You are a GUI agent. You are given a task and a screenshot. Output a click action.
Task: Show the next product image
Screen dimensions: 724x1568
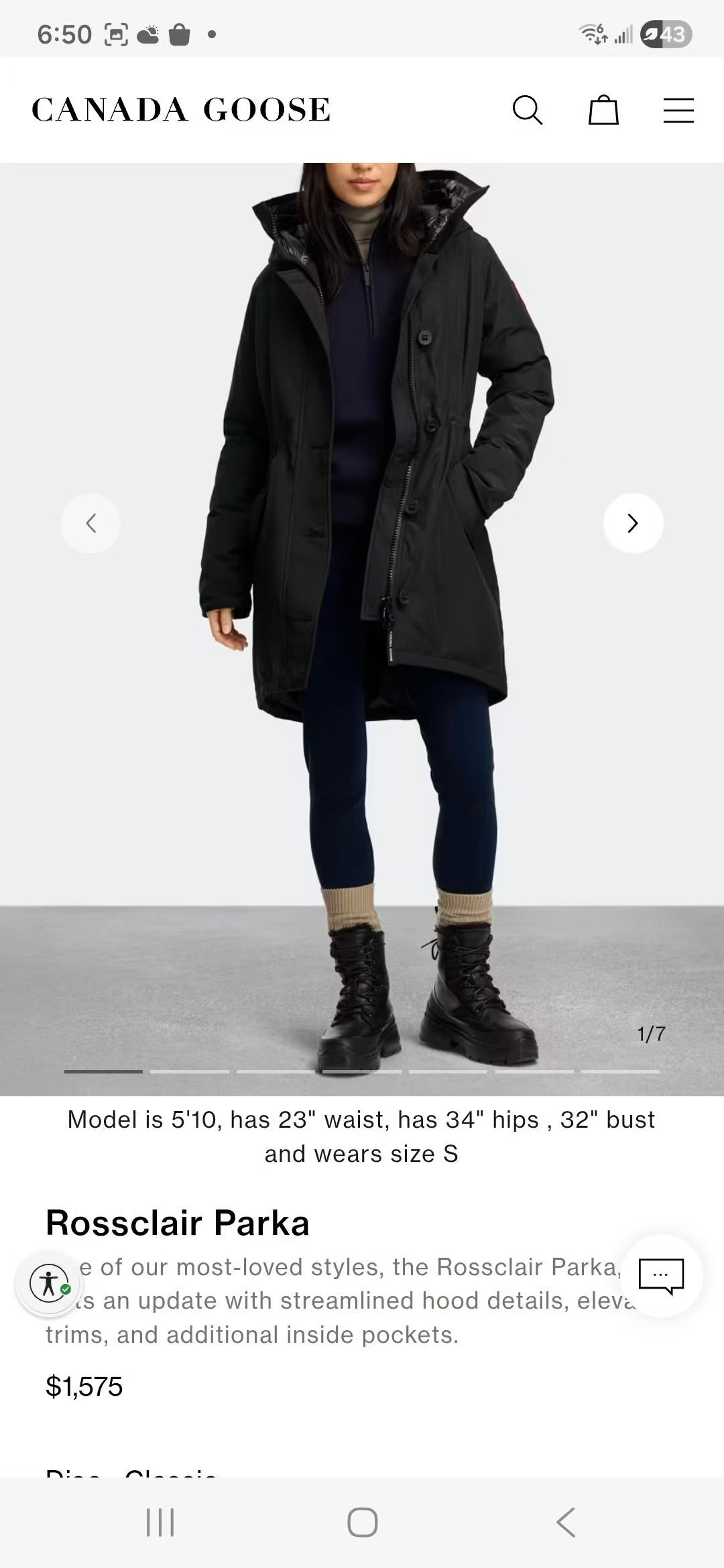point(633,523)
